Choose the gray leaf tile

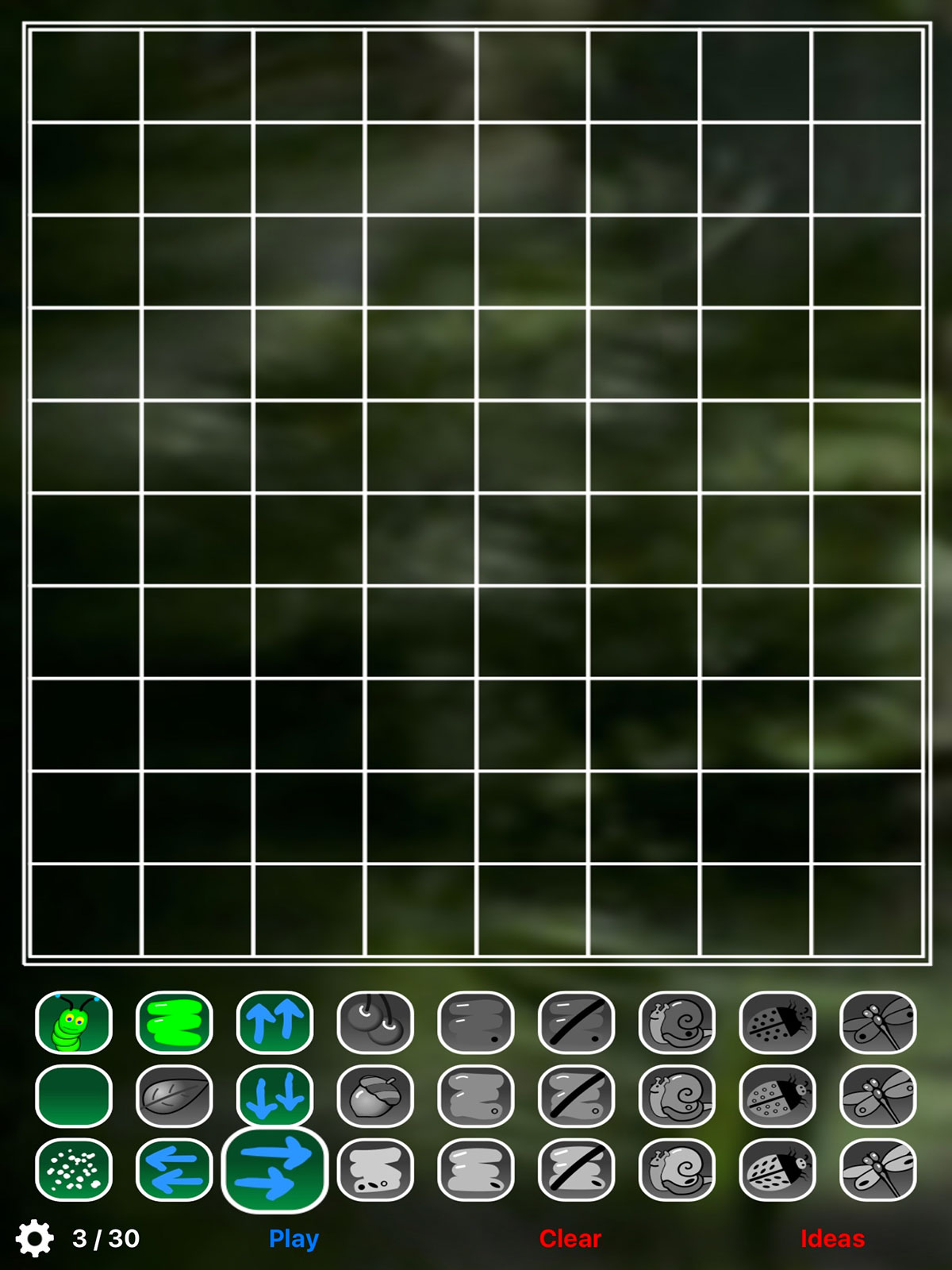[x=175, y=1096]
